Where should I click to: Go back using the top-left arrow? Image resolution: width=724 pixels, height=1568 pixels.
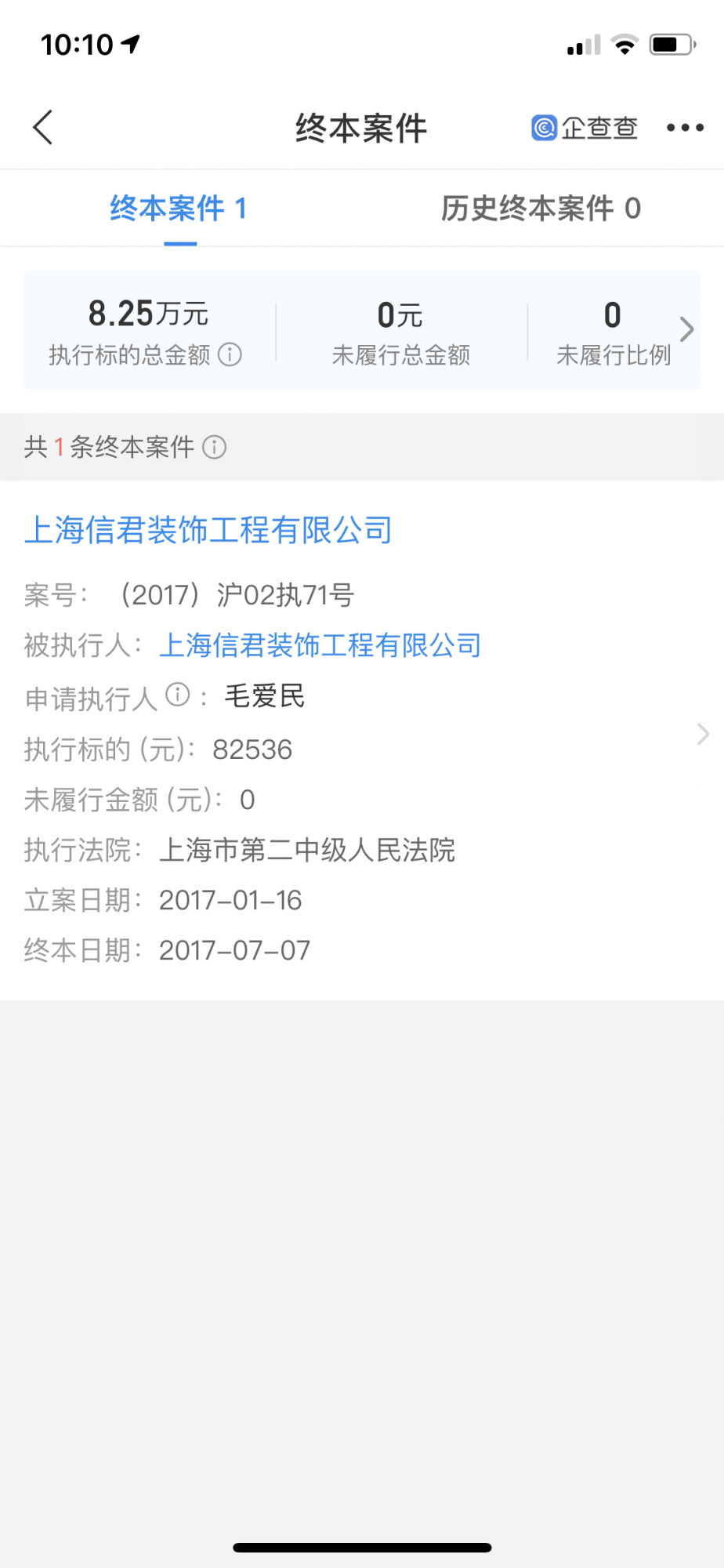(x=43, y=127)
